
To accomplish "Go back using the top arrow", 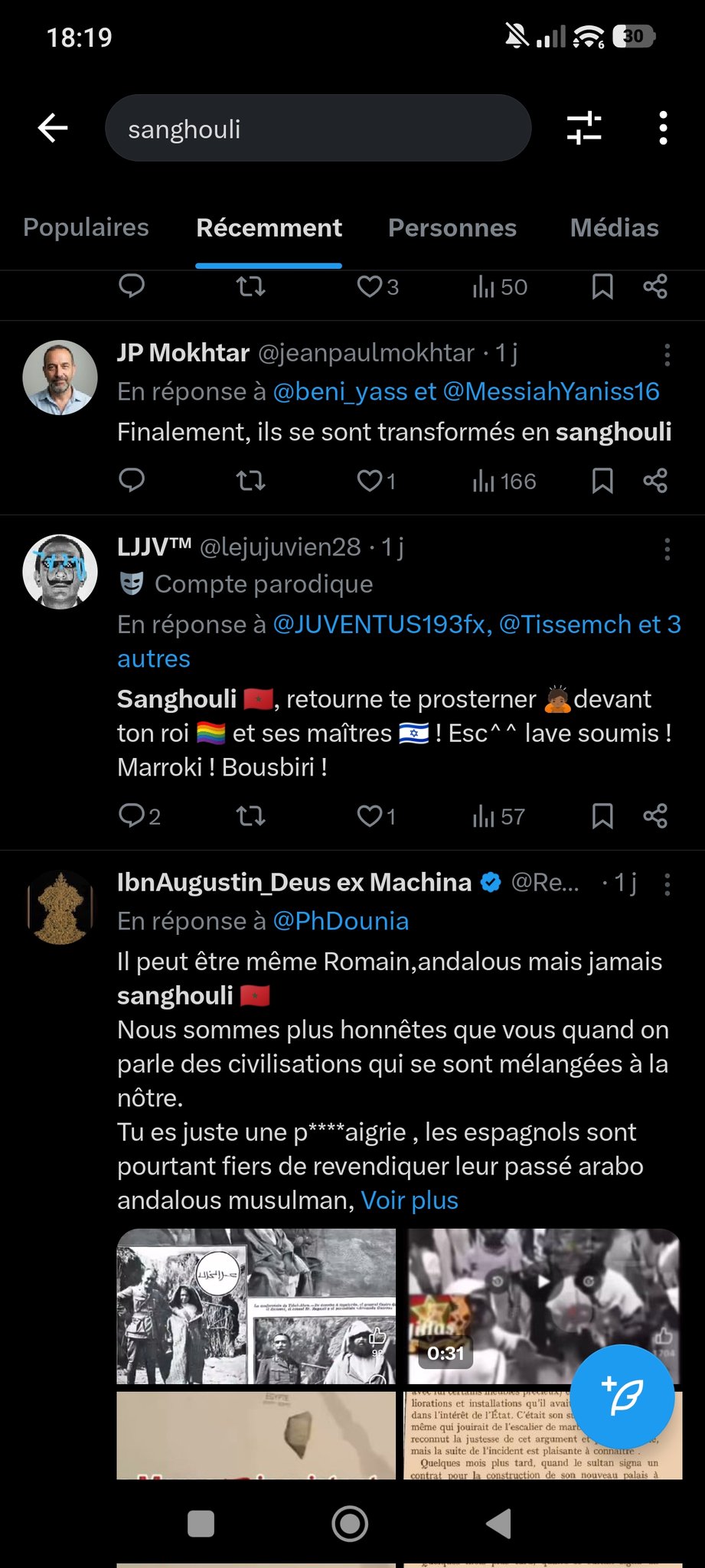I will pos(53,128).
